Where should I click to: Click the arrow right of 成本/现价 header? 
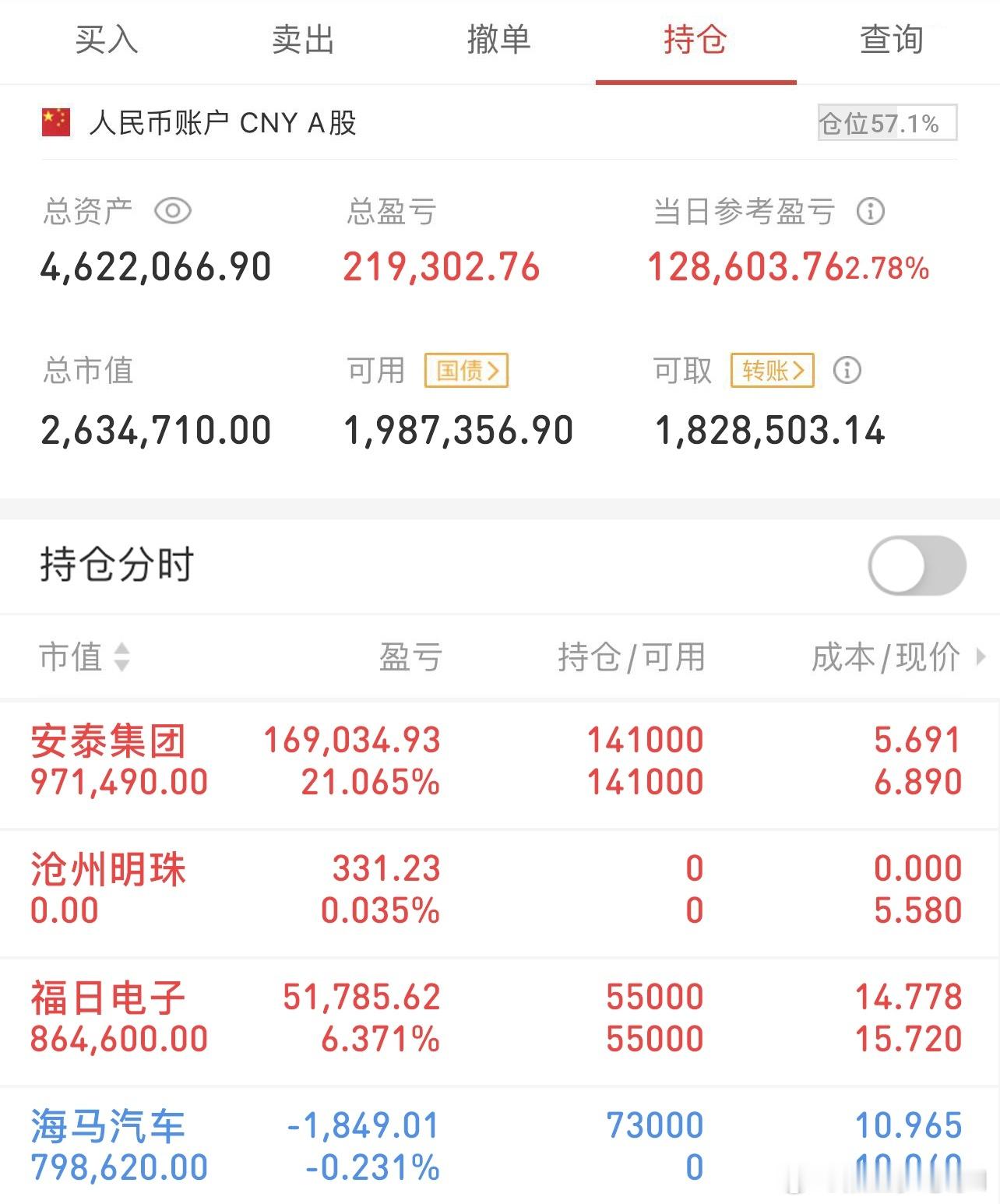click(980, 657)
